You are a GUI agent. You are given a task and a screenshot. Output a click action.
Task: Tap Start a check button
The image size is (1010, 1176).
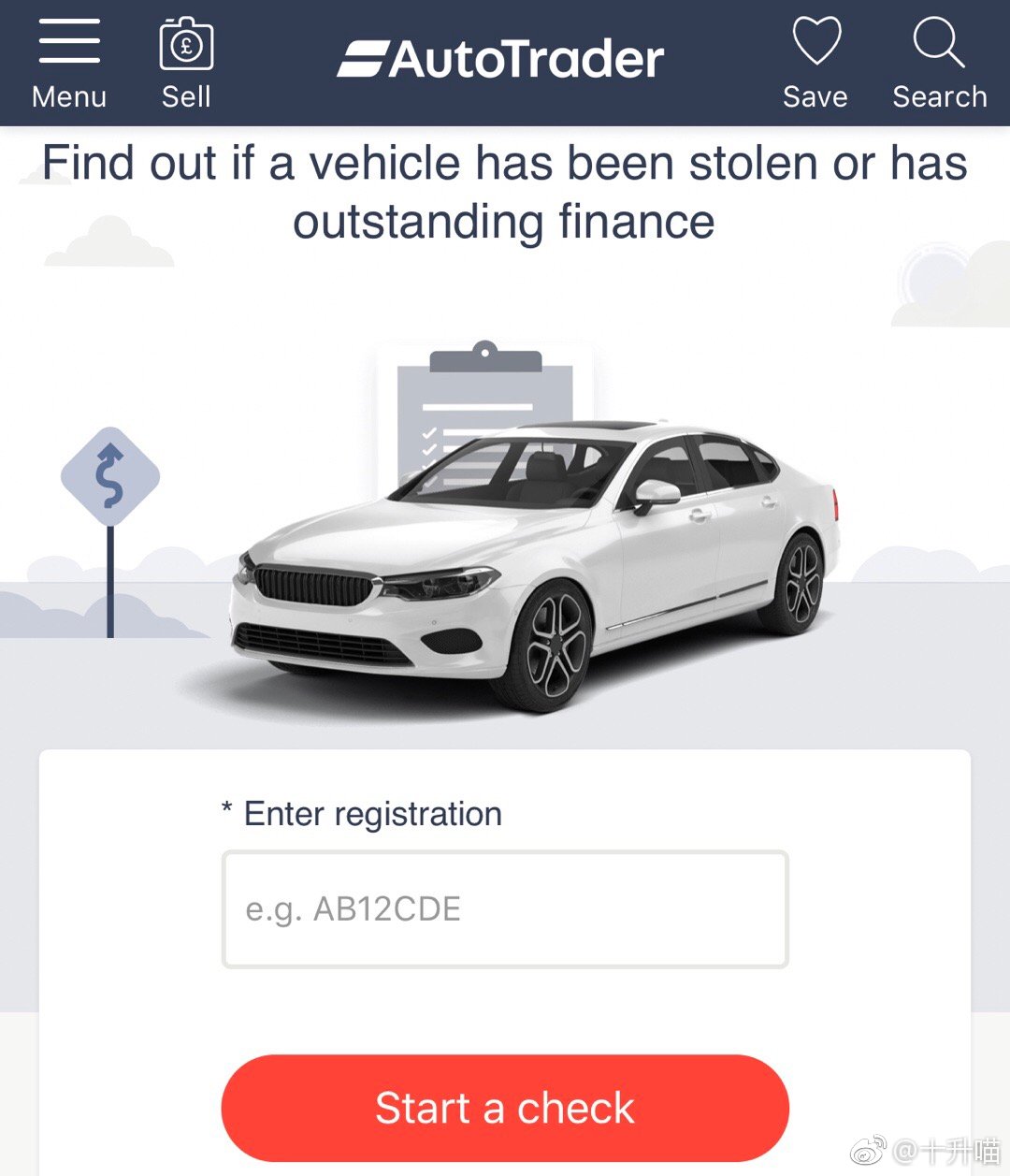pyautogui.click(x=505, y=1108)
